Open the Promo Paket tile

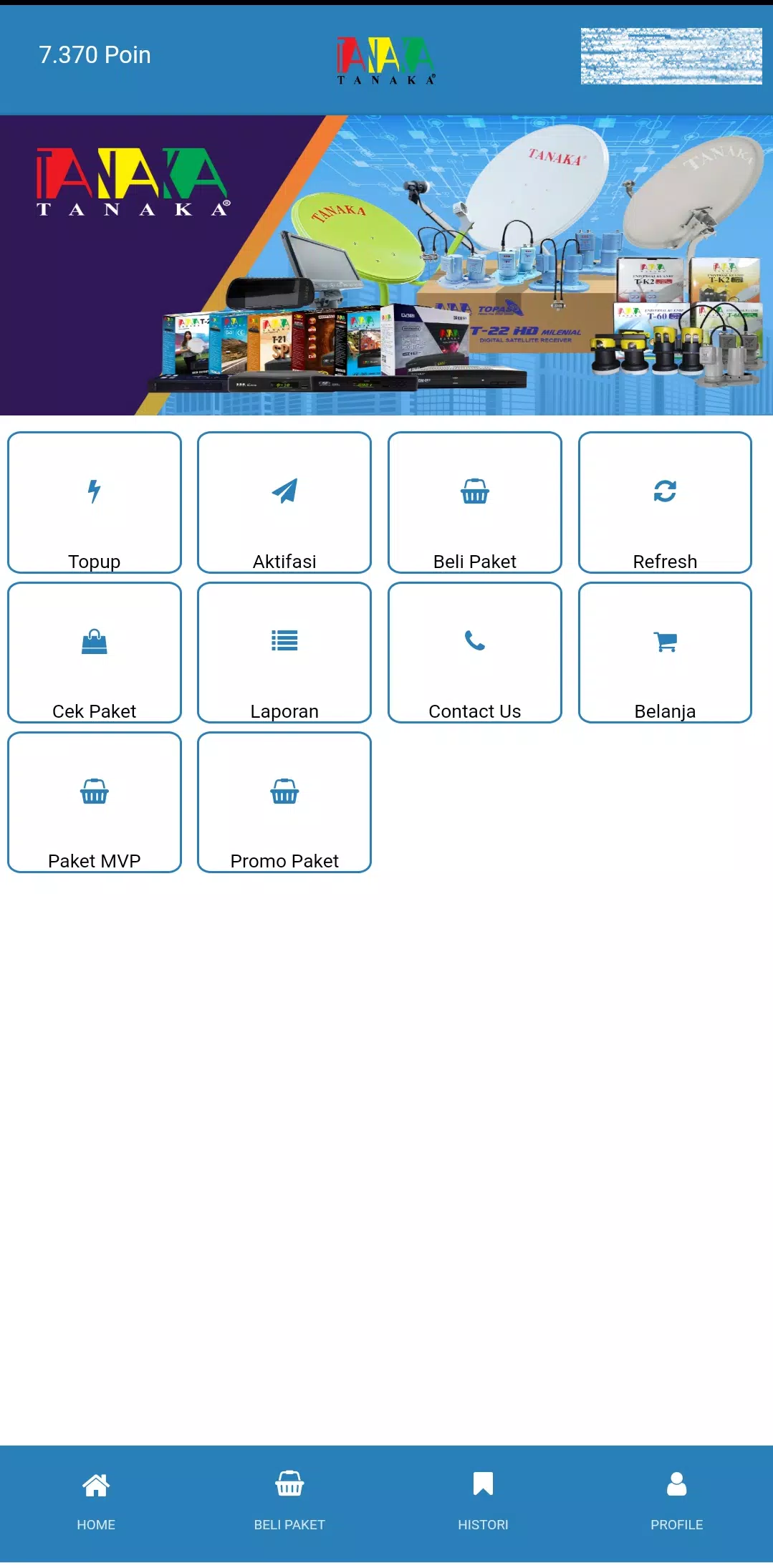click(x=284, y=802)
